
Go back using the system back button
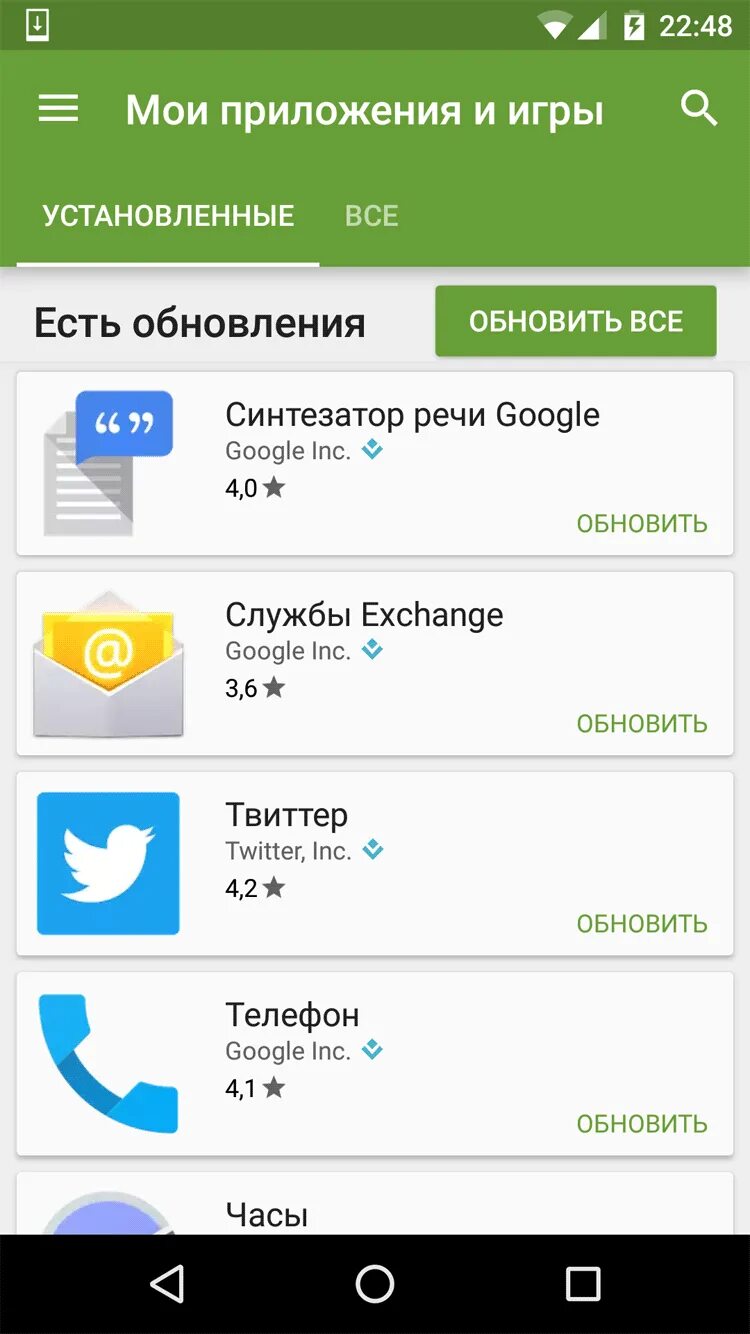[167, 1283]
